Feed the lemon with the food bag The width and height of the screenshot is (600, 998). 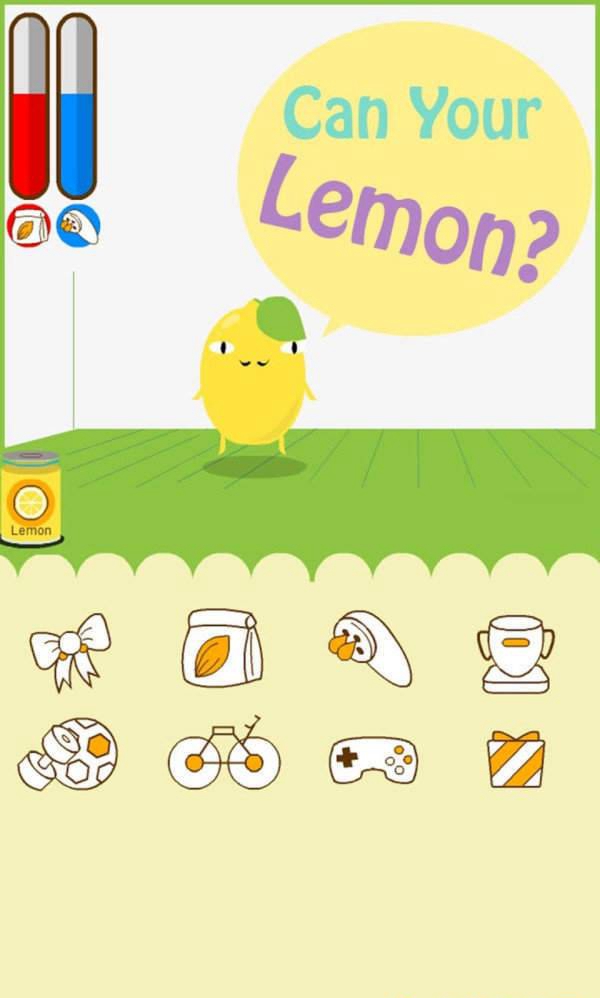coord(222,648)
